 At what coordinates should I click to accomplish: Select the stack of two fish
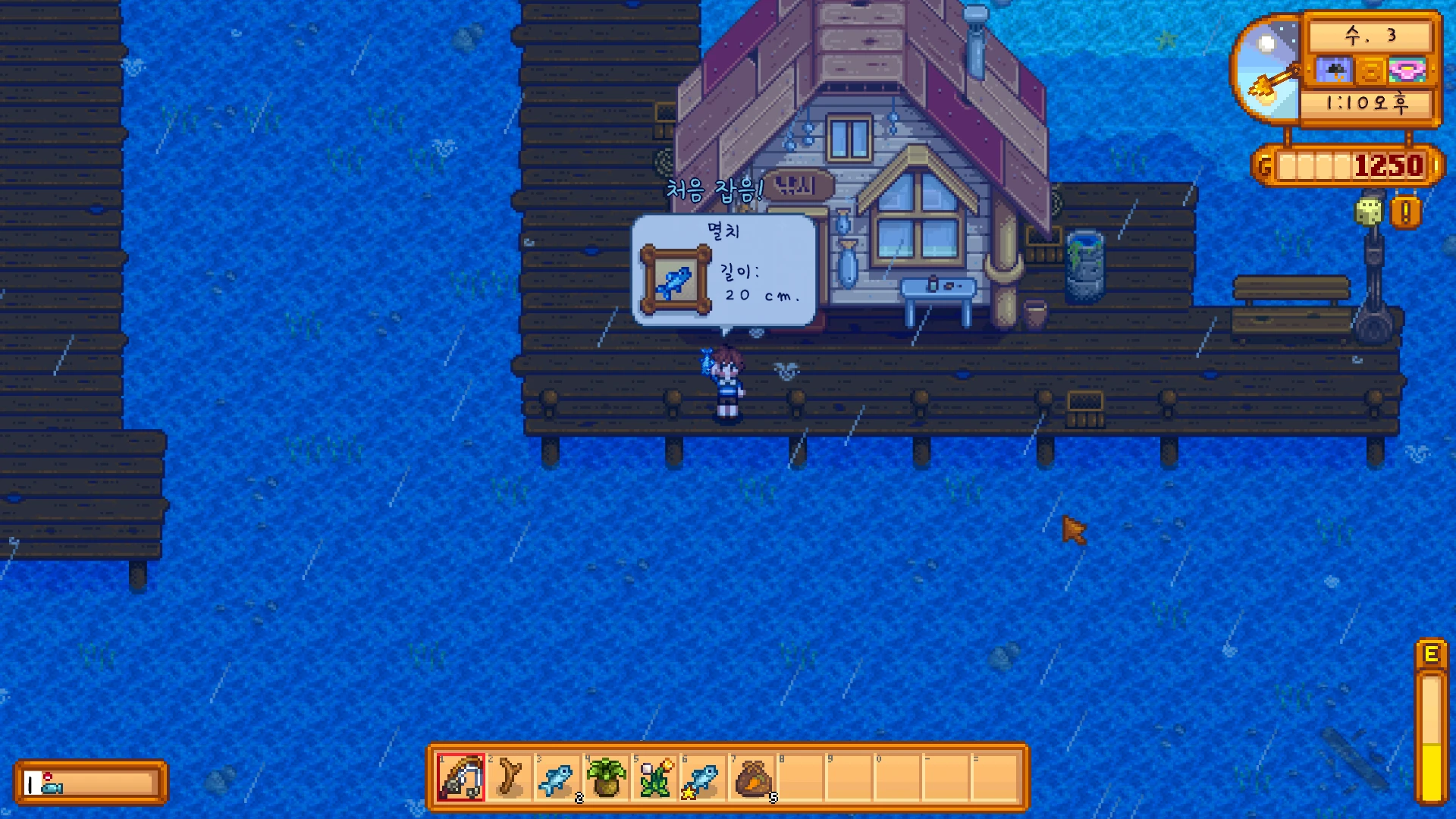click(x=558, y=778)
